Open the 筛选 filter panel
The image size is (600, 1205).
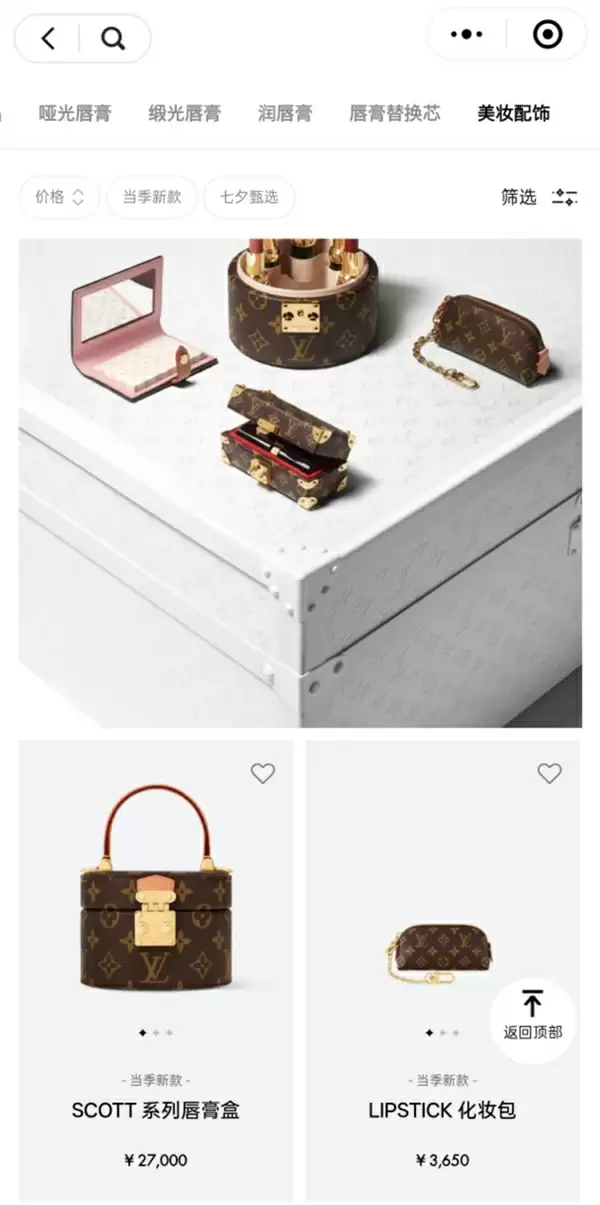(x=539, y=197)
